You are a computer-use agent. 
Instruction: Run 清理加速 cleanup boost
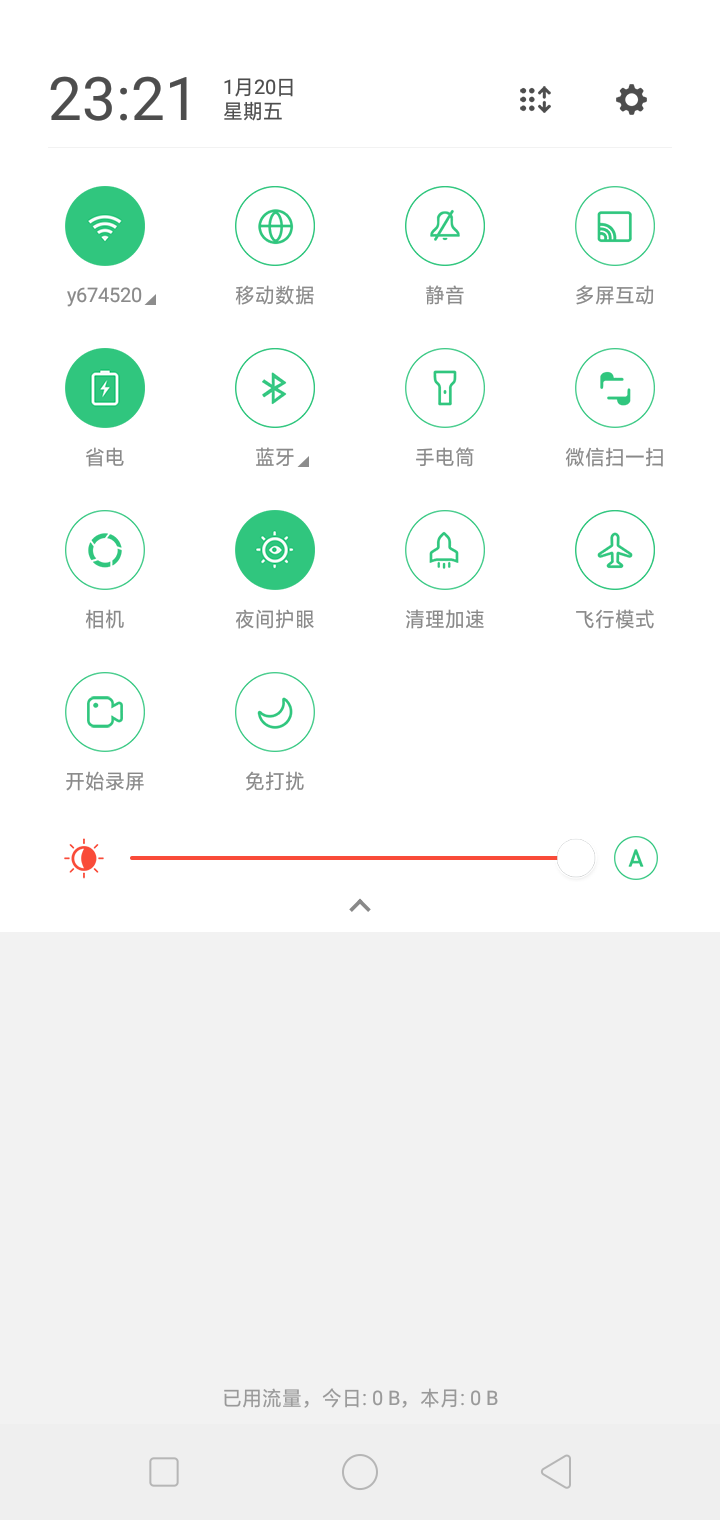coord(445,550)
